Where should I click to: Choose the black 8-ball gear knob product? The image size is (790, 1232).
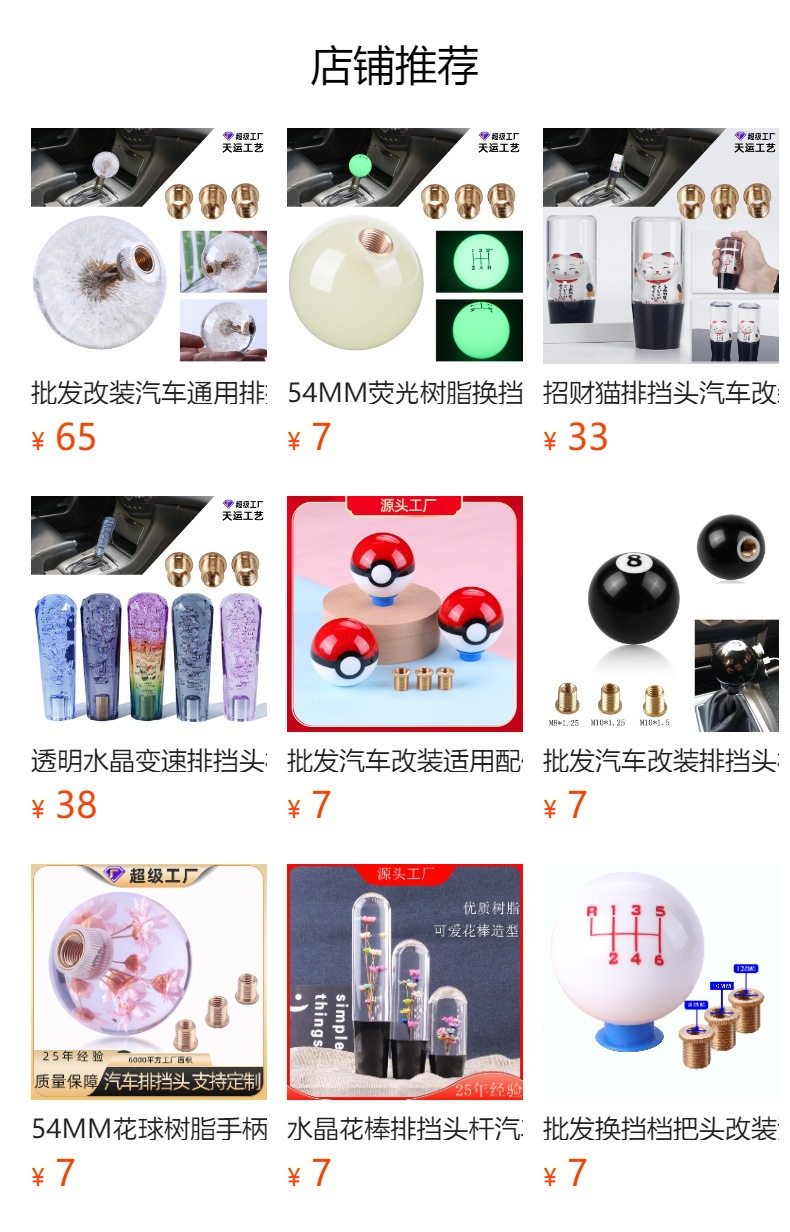(x=661, y=614)
